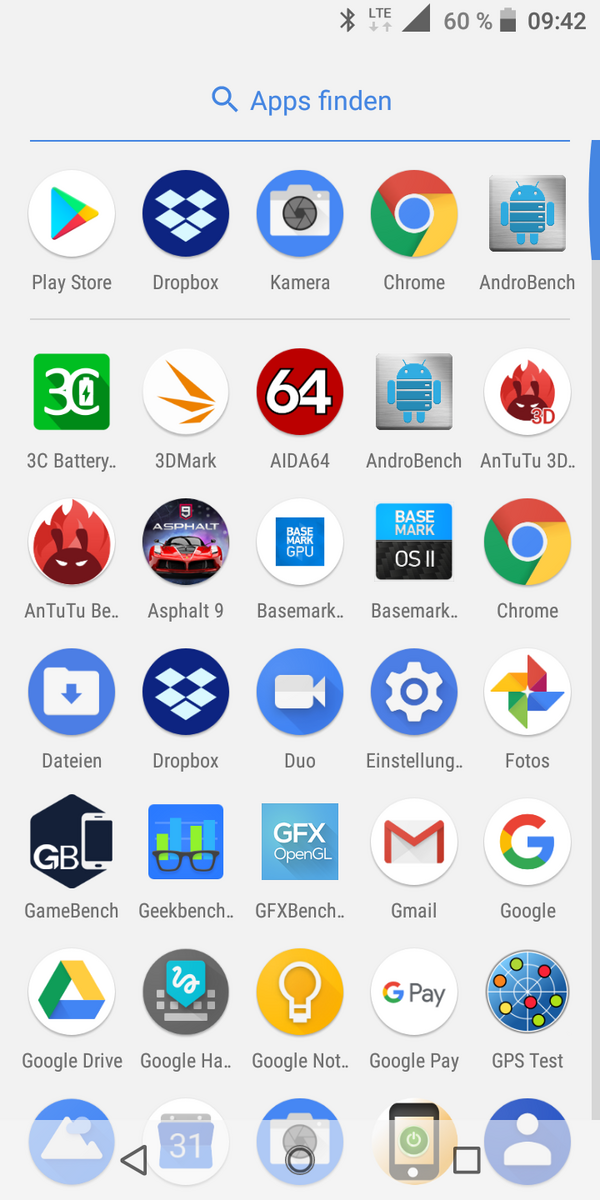The width and height of the screenshot is (600, 1200).
Task: Start the Asphalt 9 game
Action: (186, 542)
